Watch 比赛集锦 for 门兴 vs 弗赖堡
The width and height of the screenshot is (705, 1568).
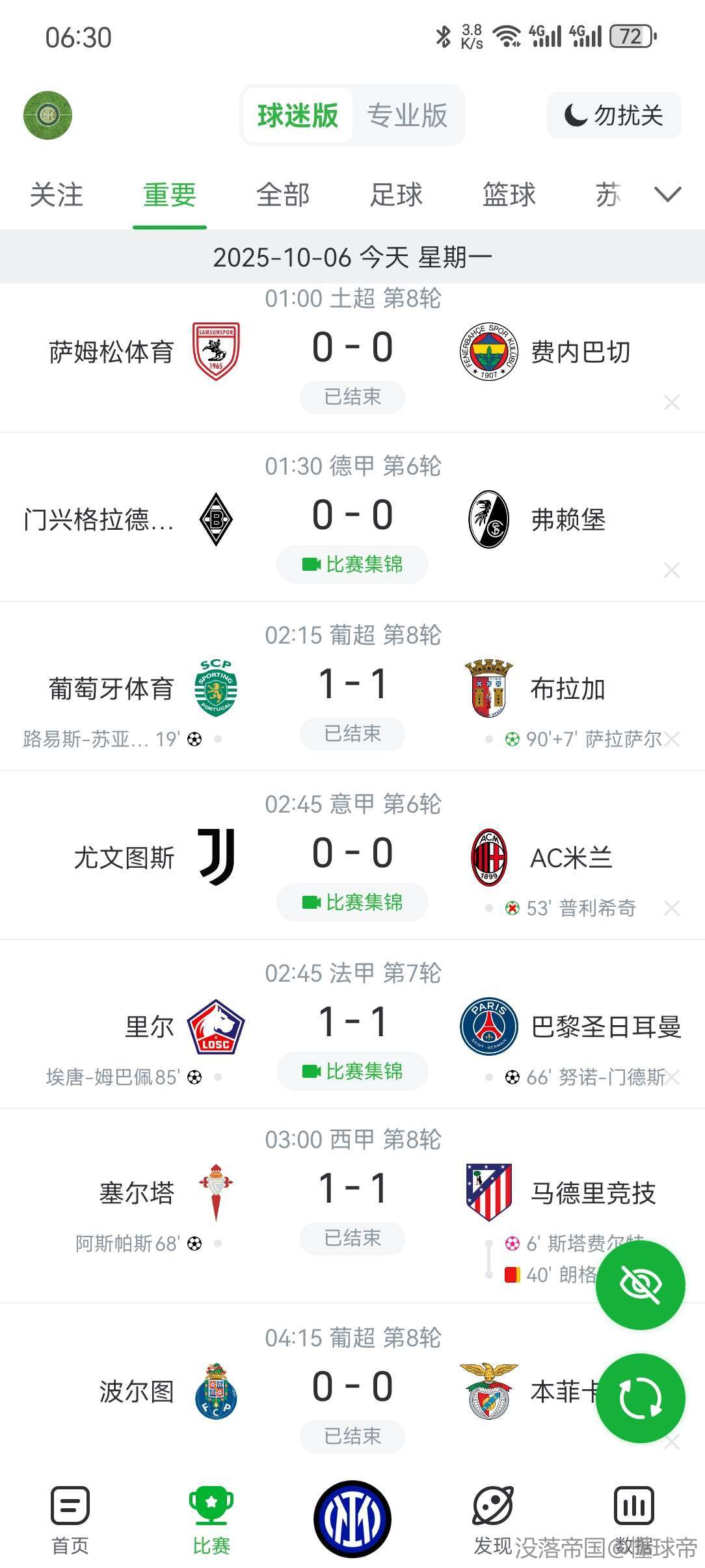[352, 564]
